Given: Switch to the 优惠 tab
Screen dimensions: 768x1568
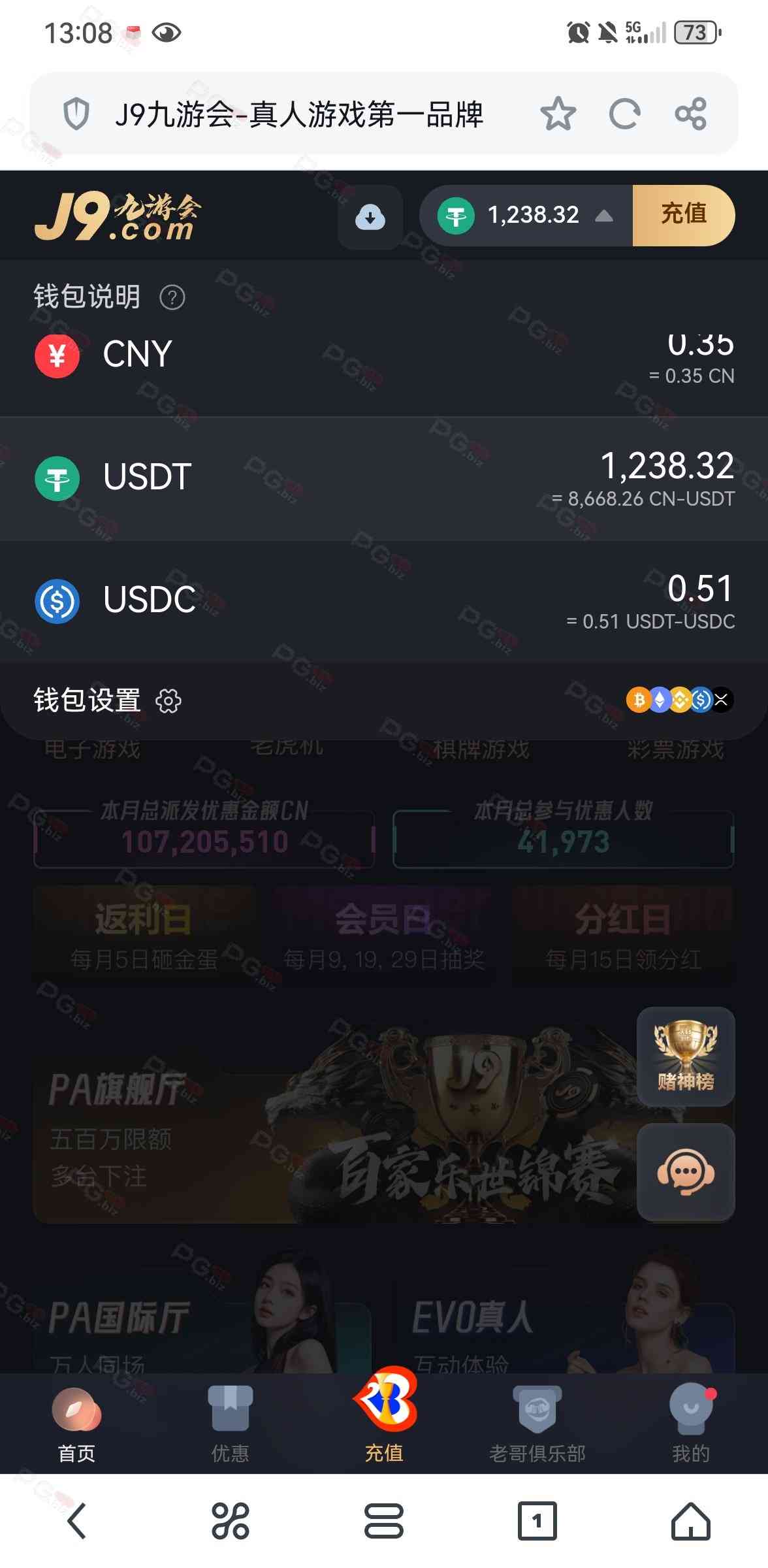Looking at the screenshot, I should (230, 1426).
